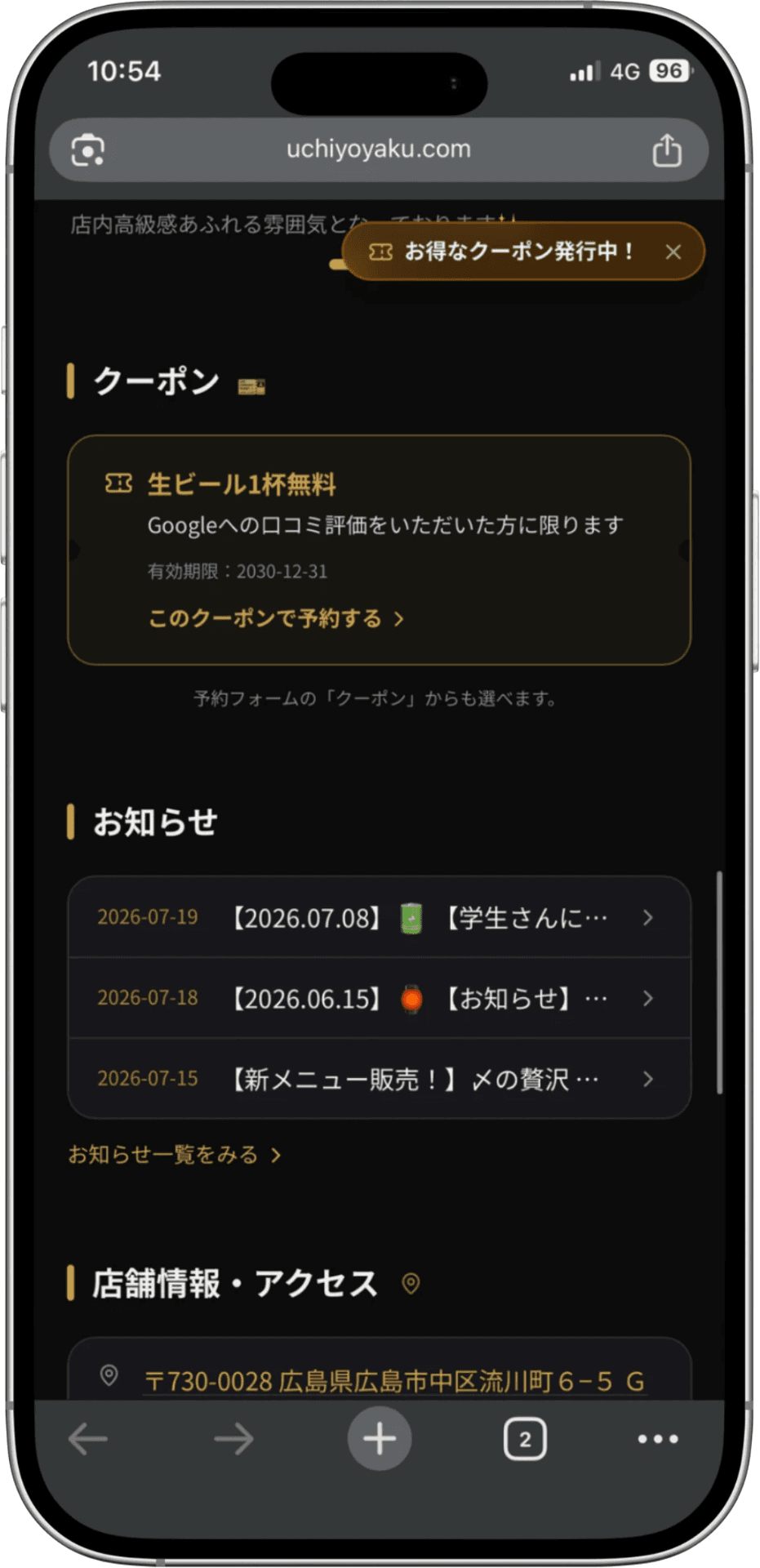760x1568 pixels.
Task: Open the 2026-07-15 新メニュー販売 notice
Action: point(379,1079)
